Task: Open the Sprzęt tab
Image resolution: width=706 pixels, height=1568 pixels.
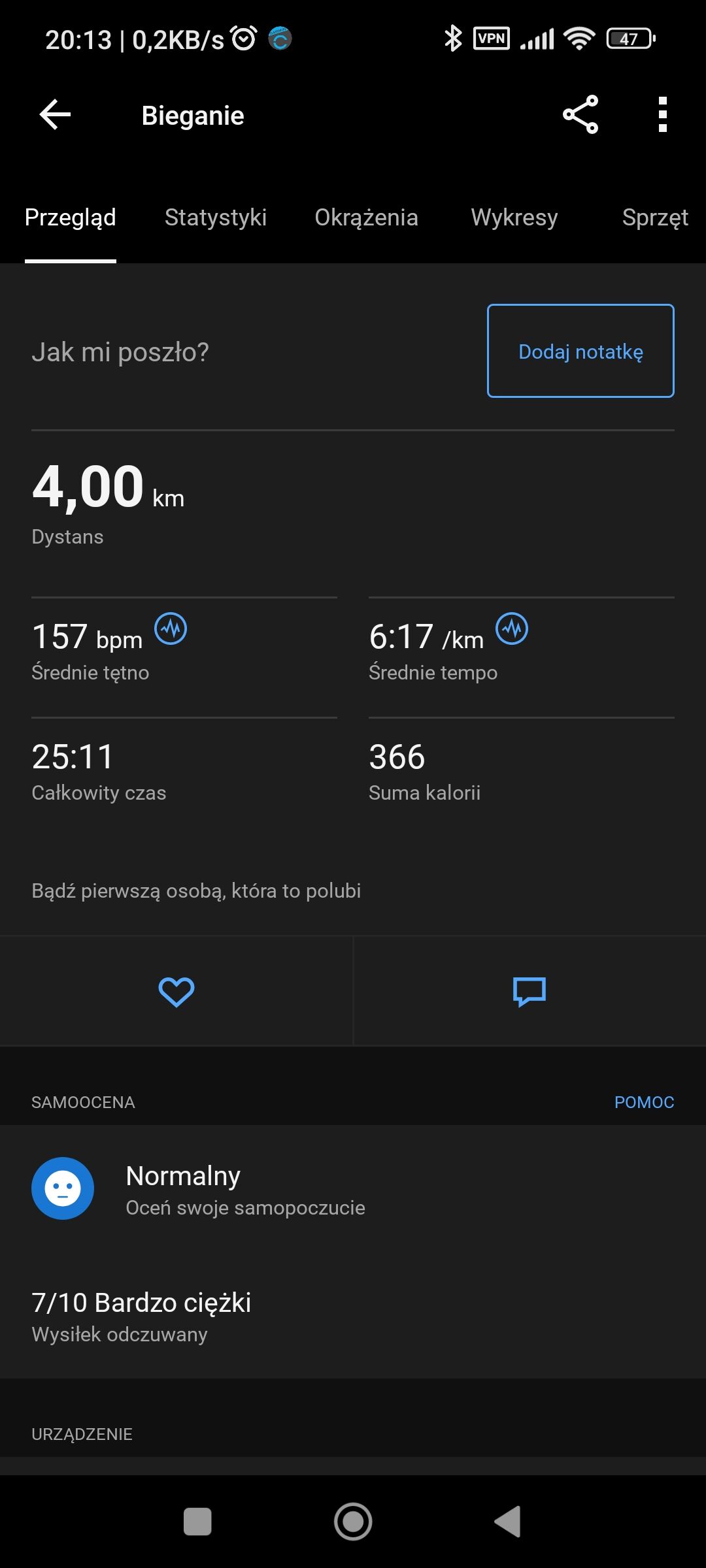Action: coord(654,218)
